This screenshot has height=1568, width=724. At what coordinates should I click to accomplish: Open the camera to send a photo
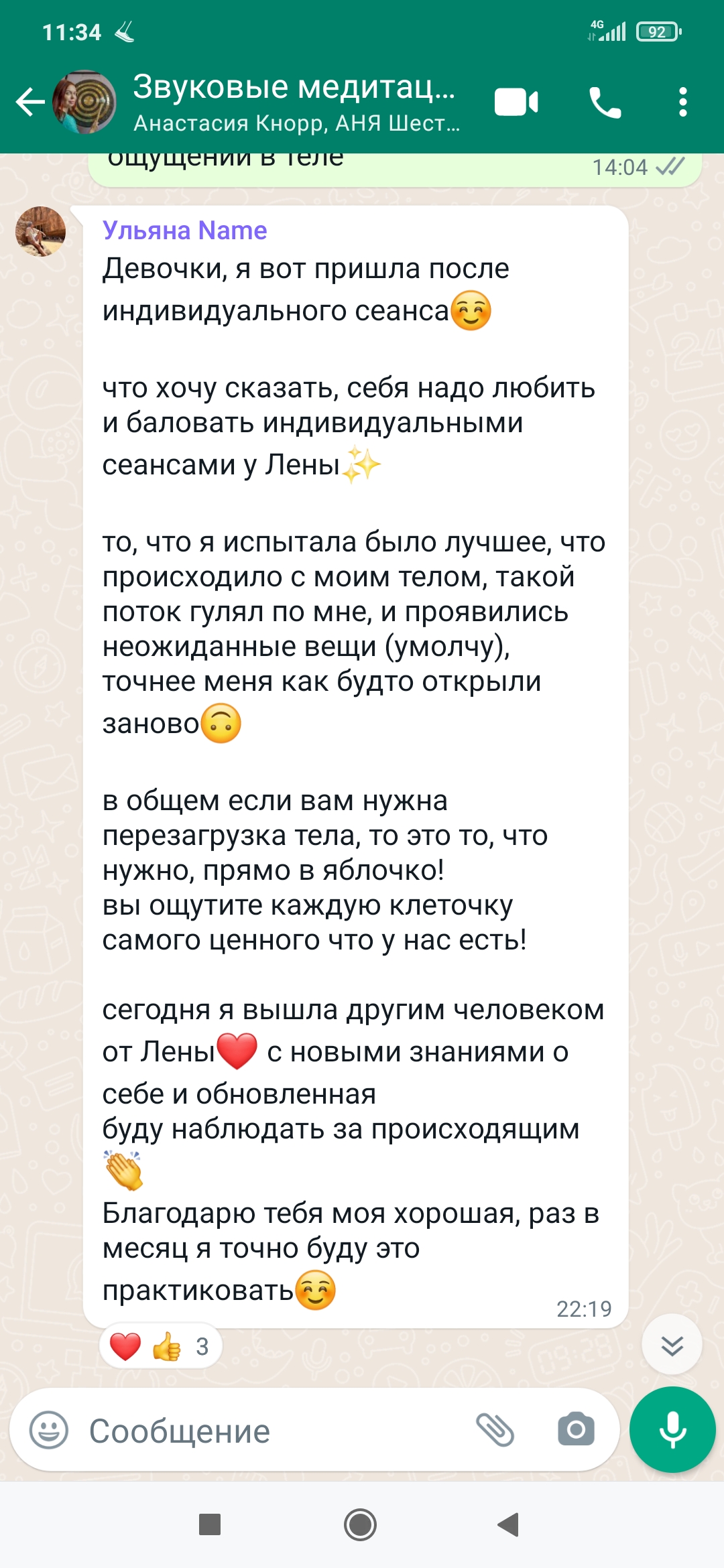(576, 1429)
